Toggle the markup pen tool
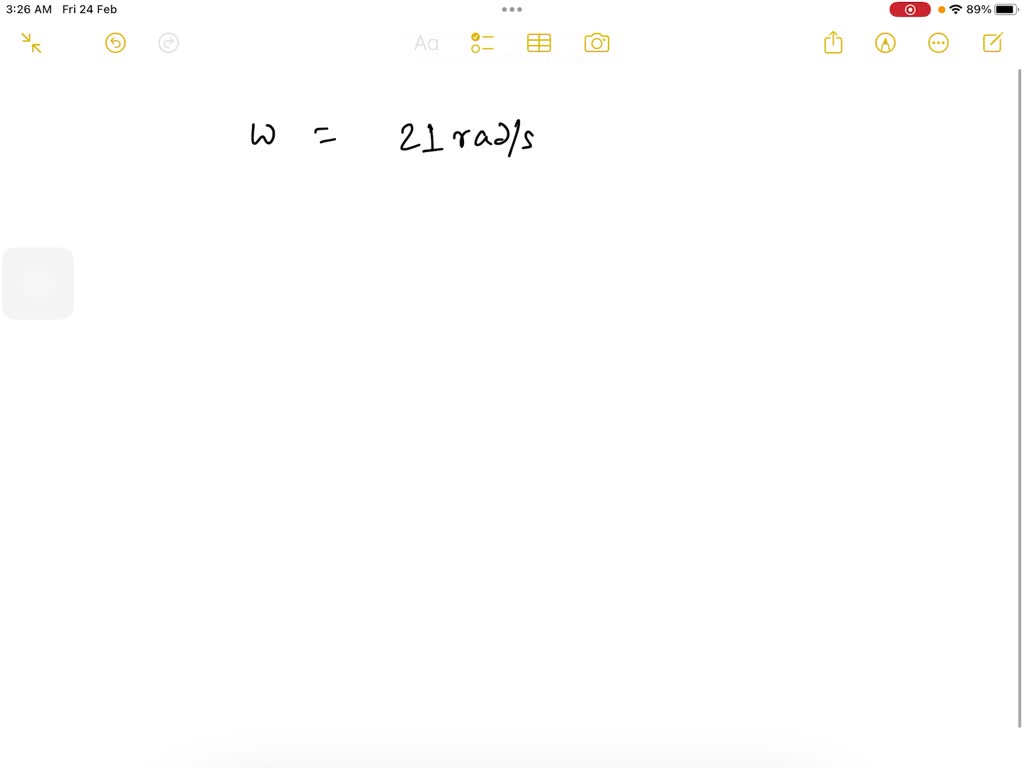This screenshot has width=1024, height=768. (885, 43)
